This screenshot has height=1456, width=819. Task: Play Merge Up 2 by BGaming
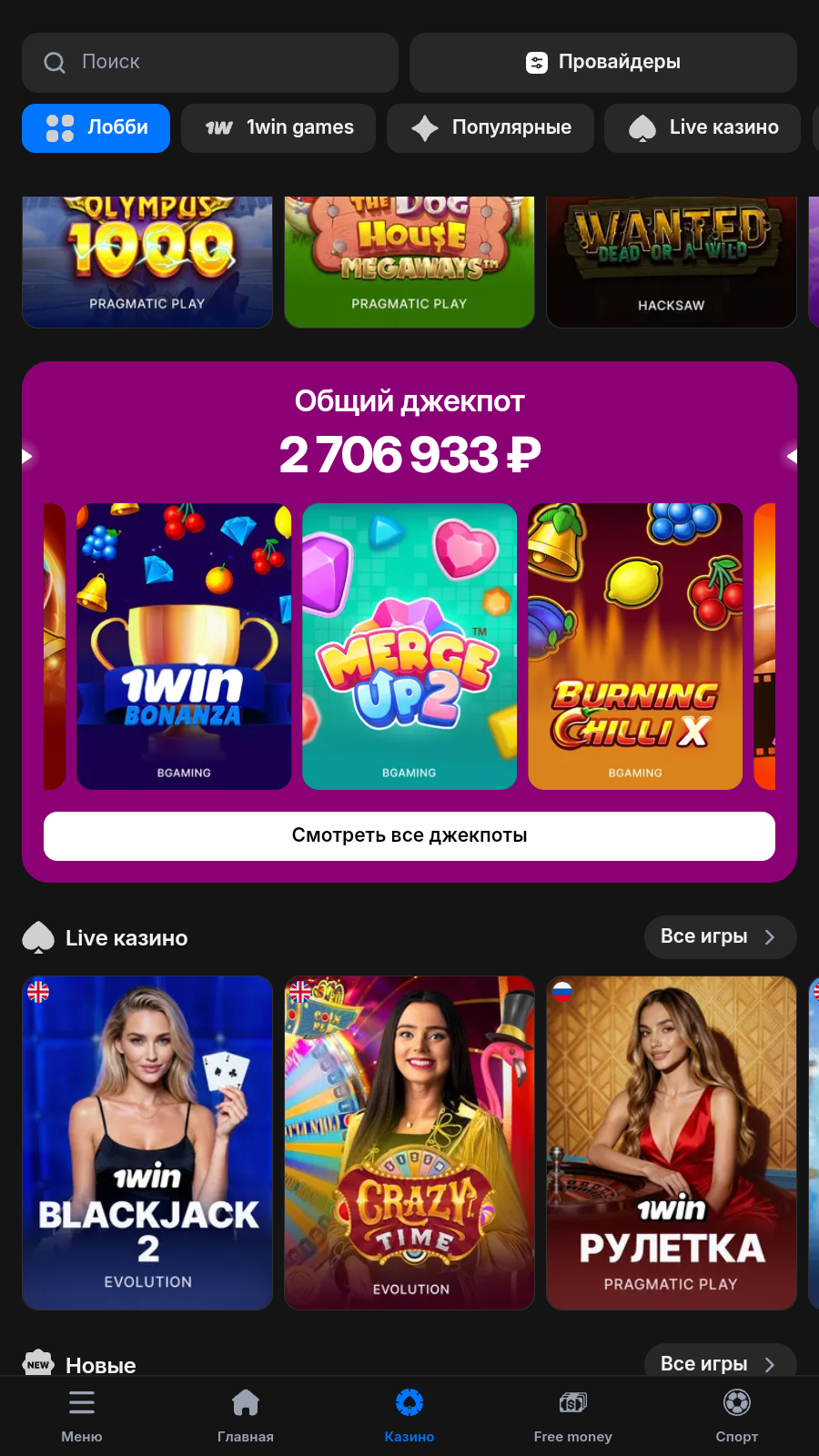409,646
